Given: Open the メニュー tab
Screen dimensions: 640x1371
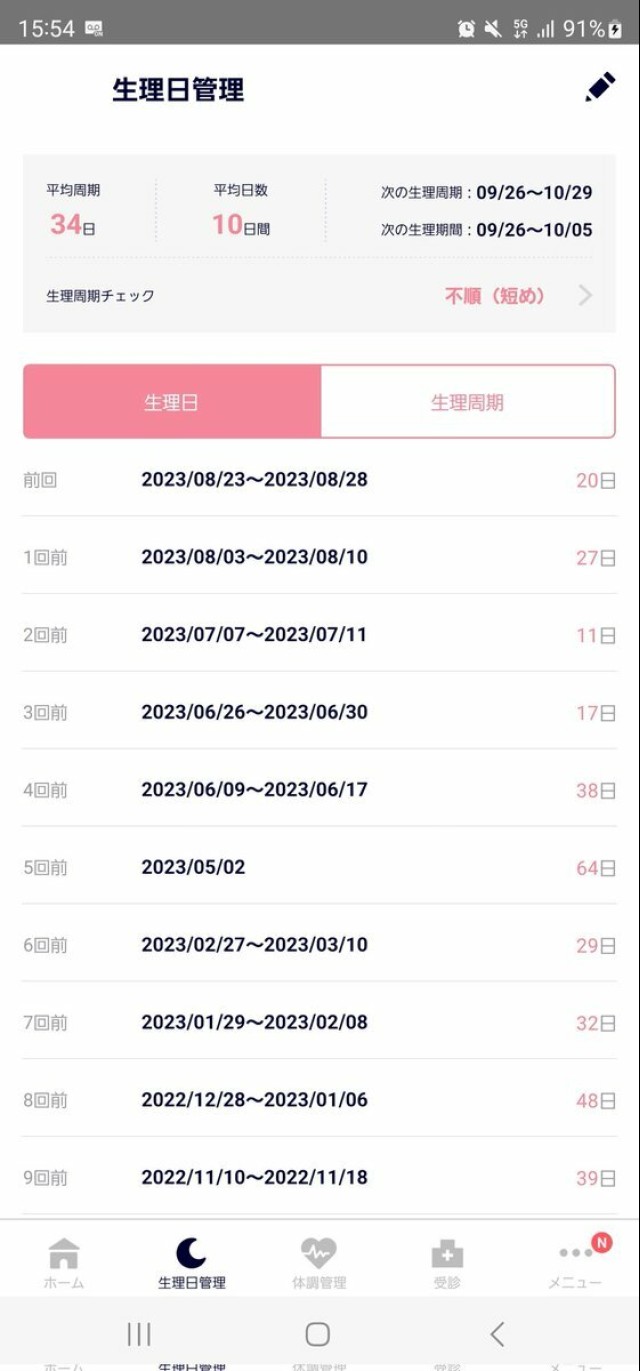Looking at the screenshot, I should click(575, 1262).
